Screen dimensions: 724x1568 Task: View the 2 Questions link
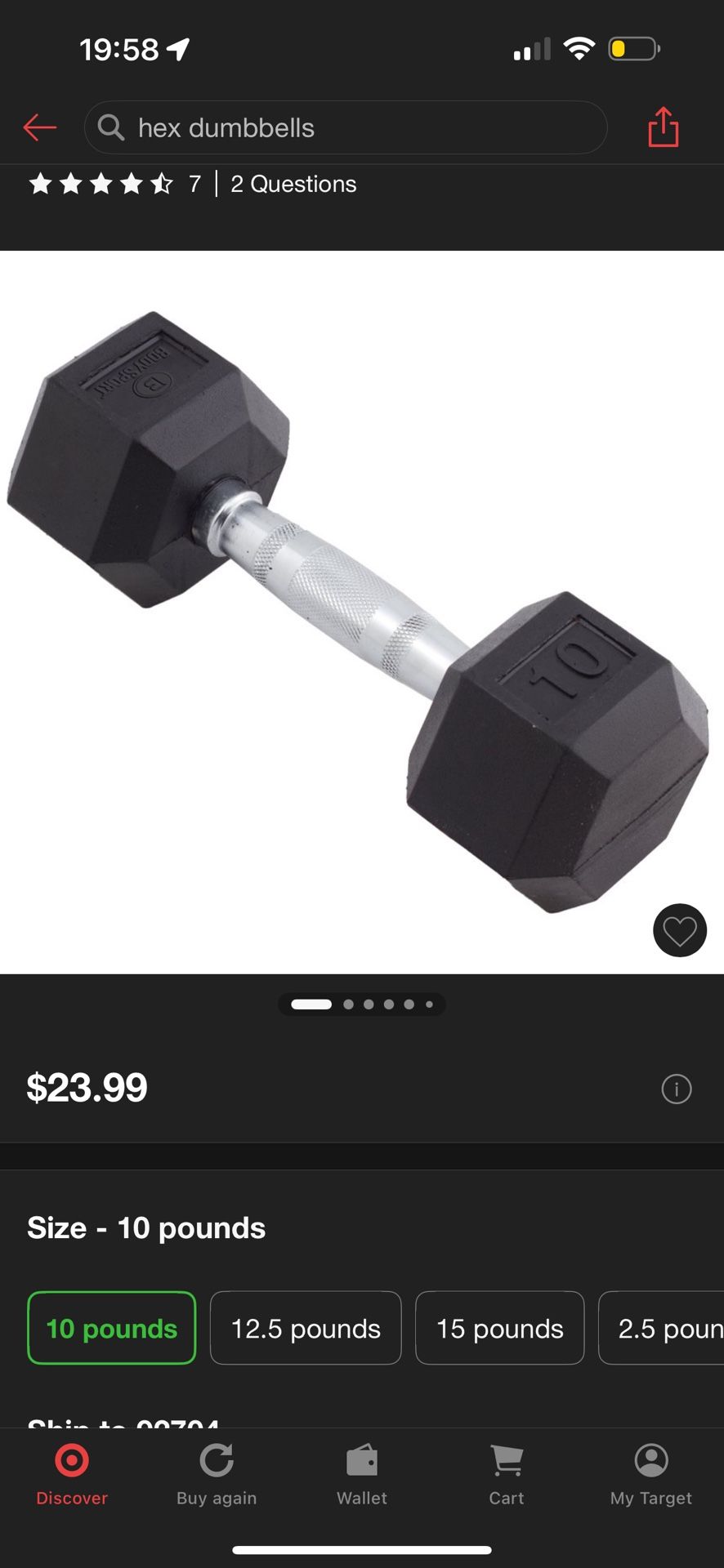[293, 184]
